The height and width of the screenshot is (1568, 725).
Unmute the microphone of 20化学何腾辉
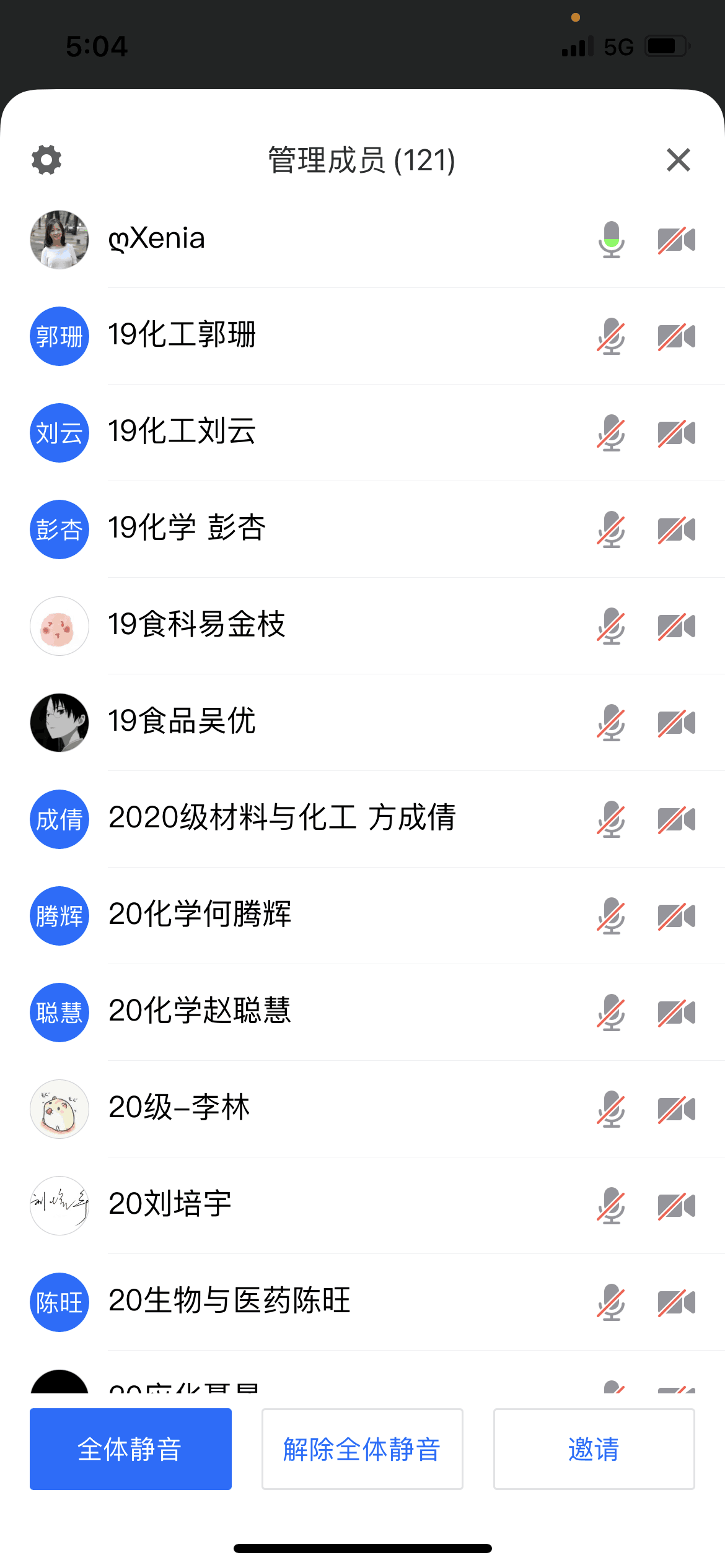[x=611, y=916]
